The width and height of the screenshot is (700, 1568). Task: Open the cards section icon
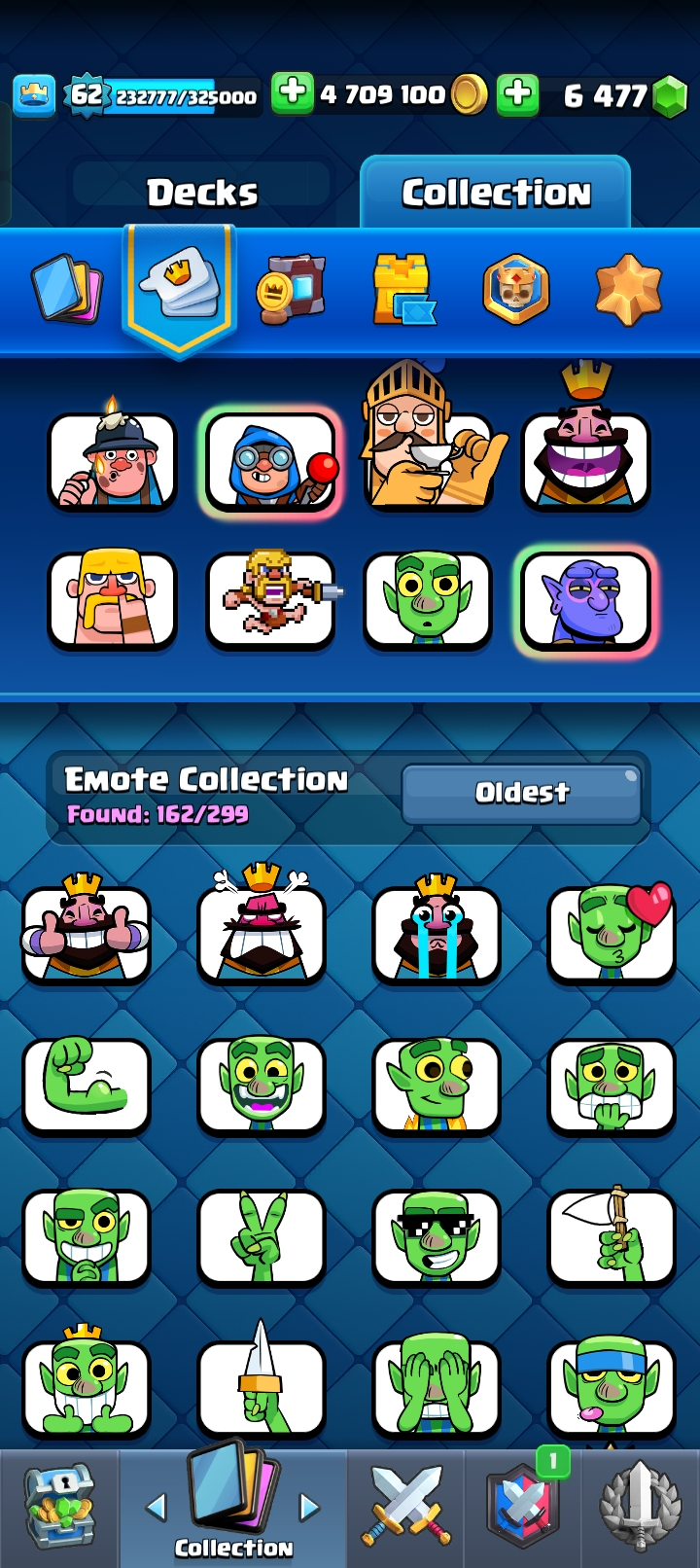(66, 288)
